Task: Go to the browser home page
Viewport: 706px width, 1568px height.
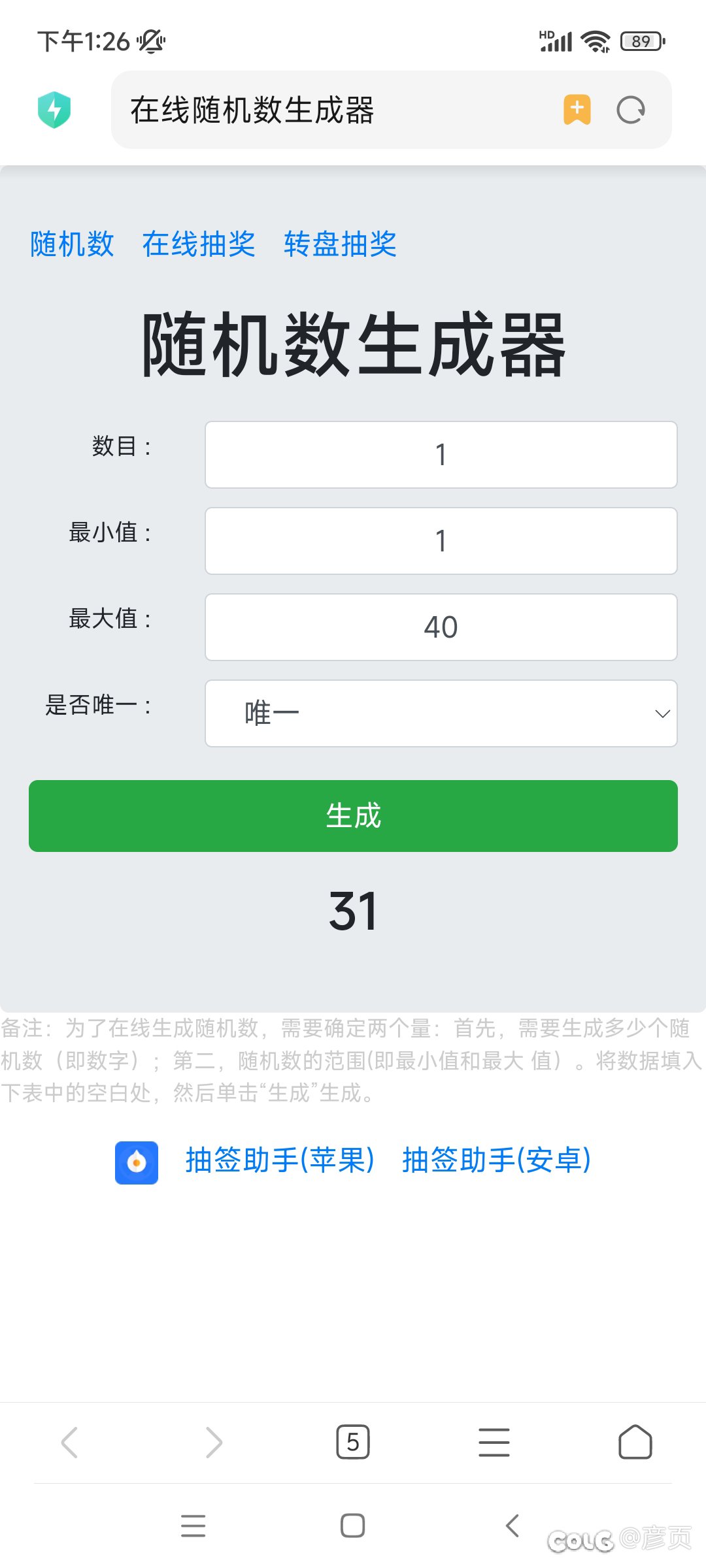Action: point(635,1443)
